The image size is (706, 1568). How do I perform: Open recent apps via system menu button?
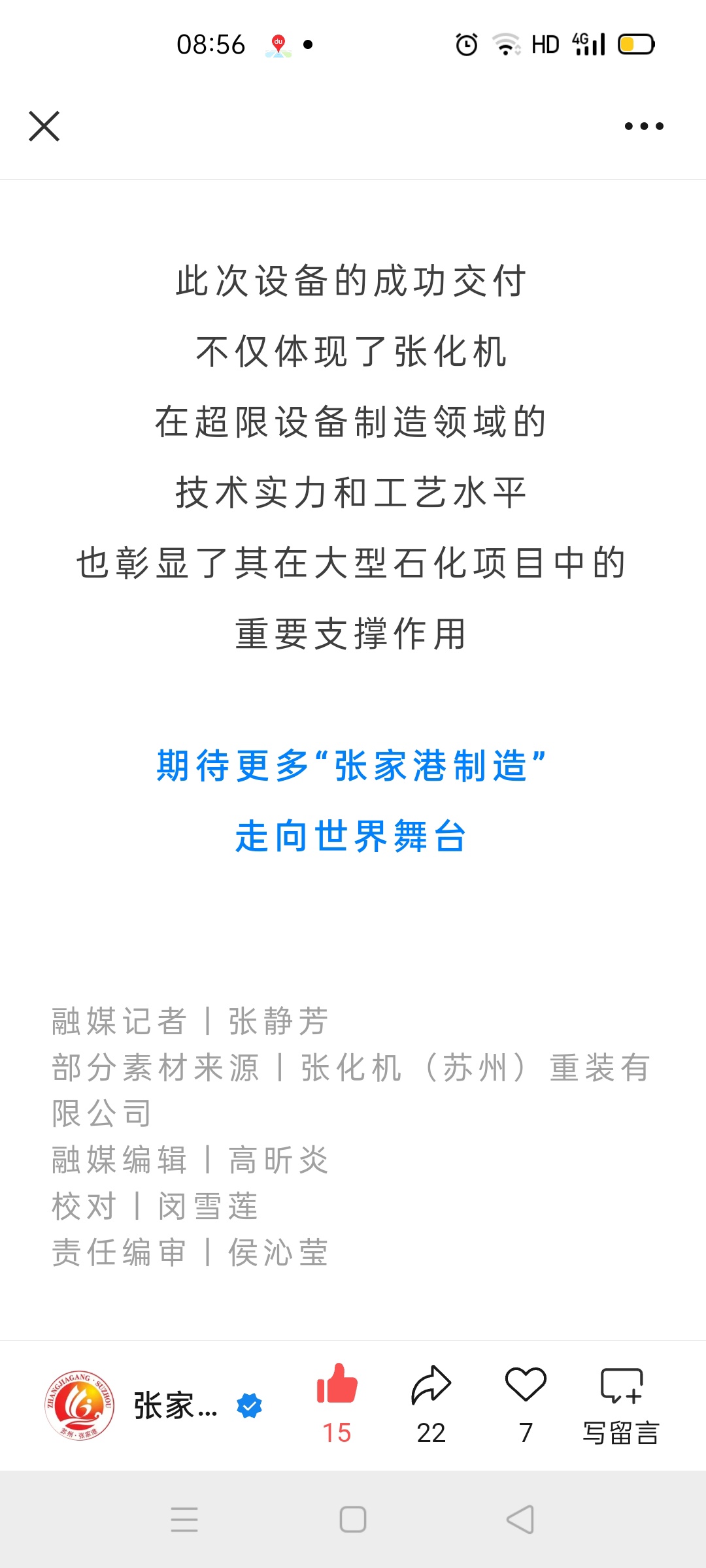(184, 1519)
